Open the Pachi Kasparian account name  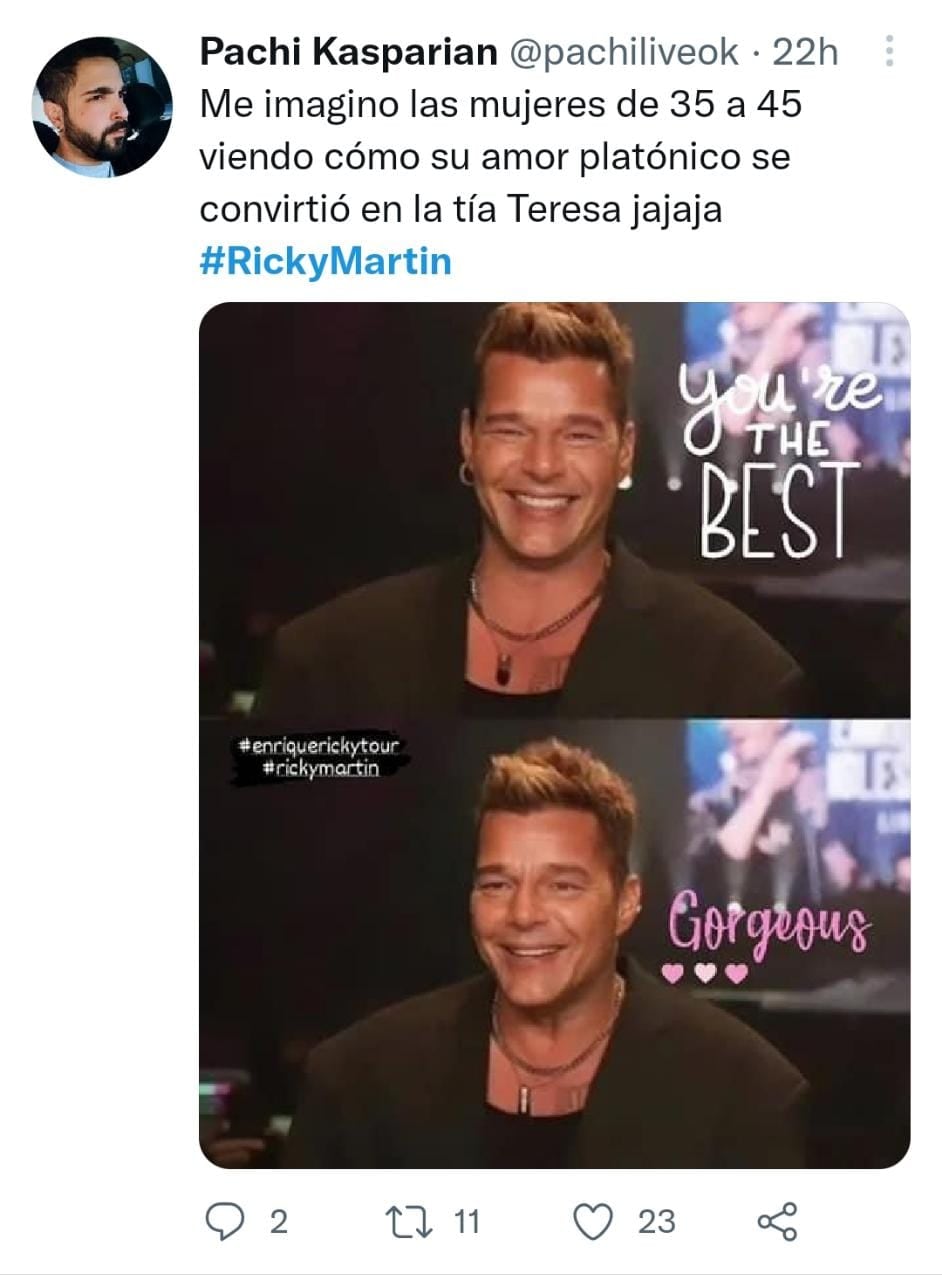[349, 53]
